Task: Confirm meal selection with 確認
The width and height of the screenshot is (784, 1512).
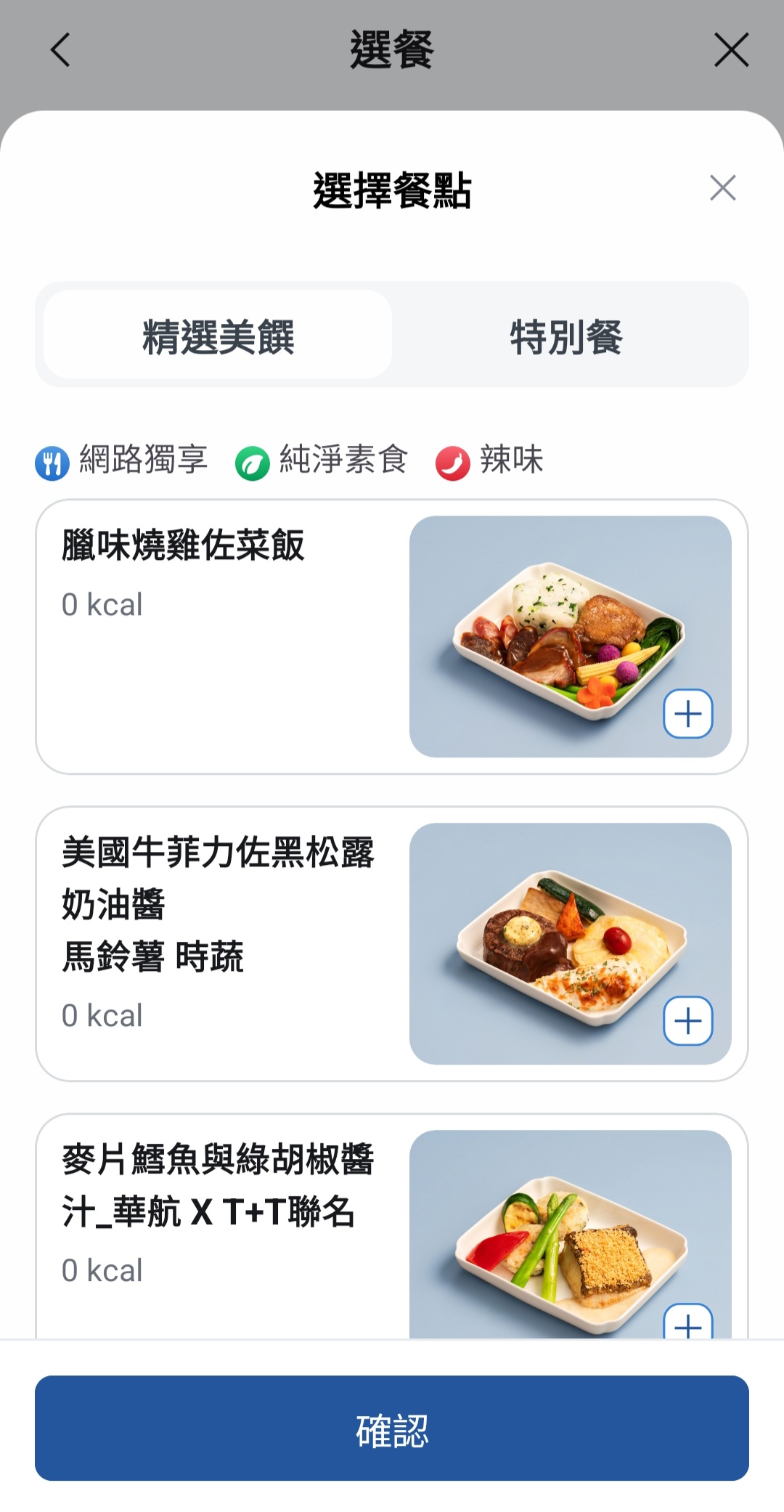Action: [x=392, y=1428]
